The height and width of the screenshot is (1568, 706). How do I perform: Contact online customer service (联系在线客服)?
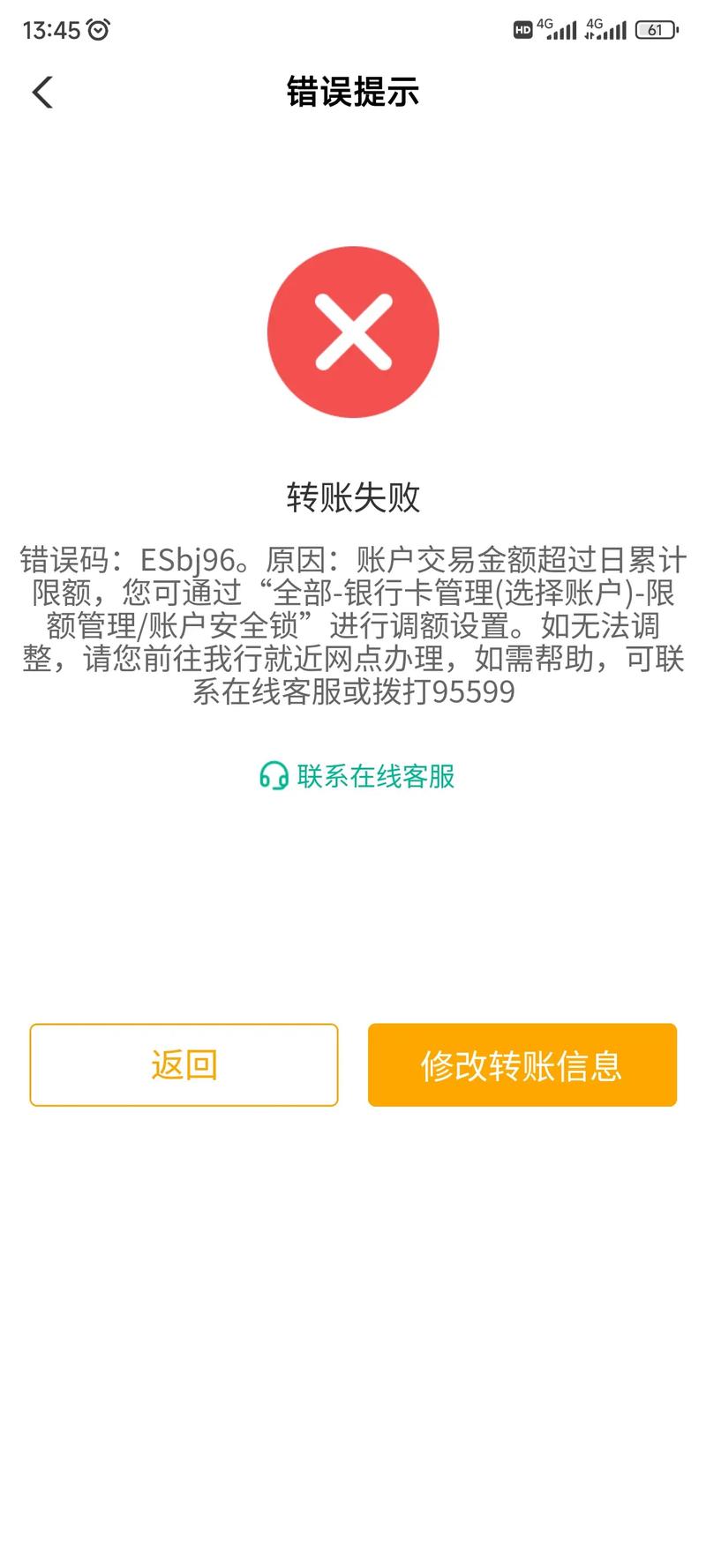[x=357, y=776]
